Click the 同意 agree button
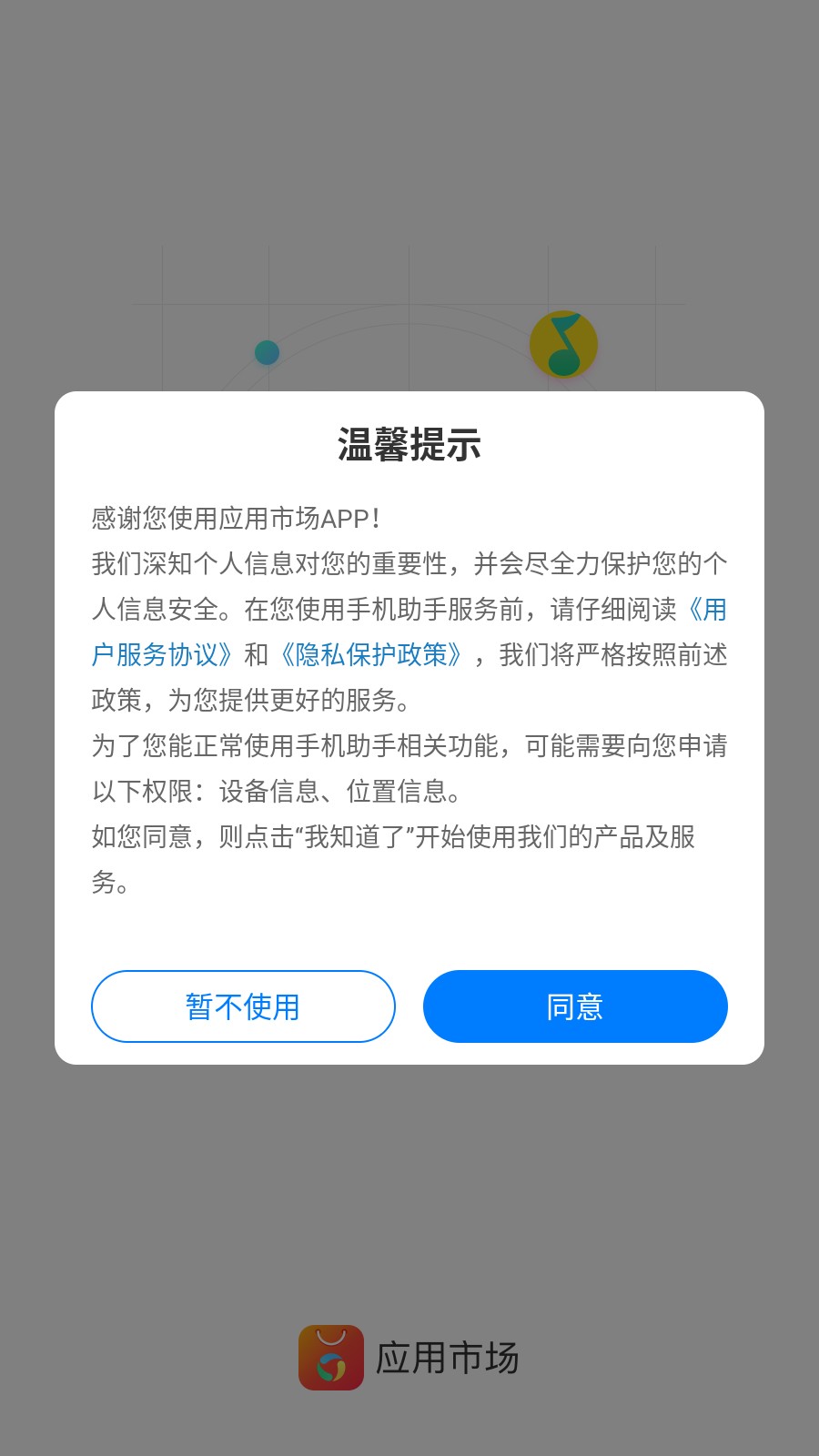This screenshot has width=819, height=1456. 575,1006
